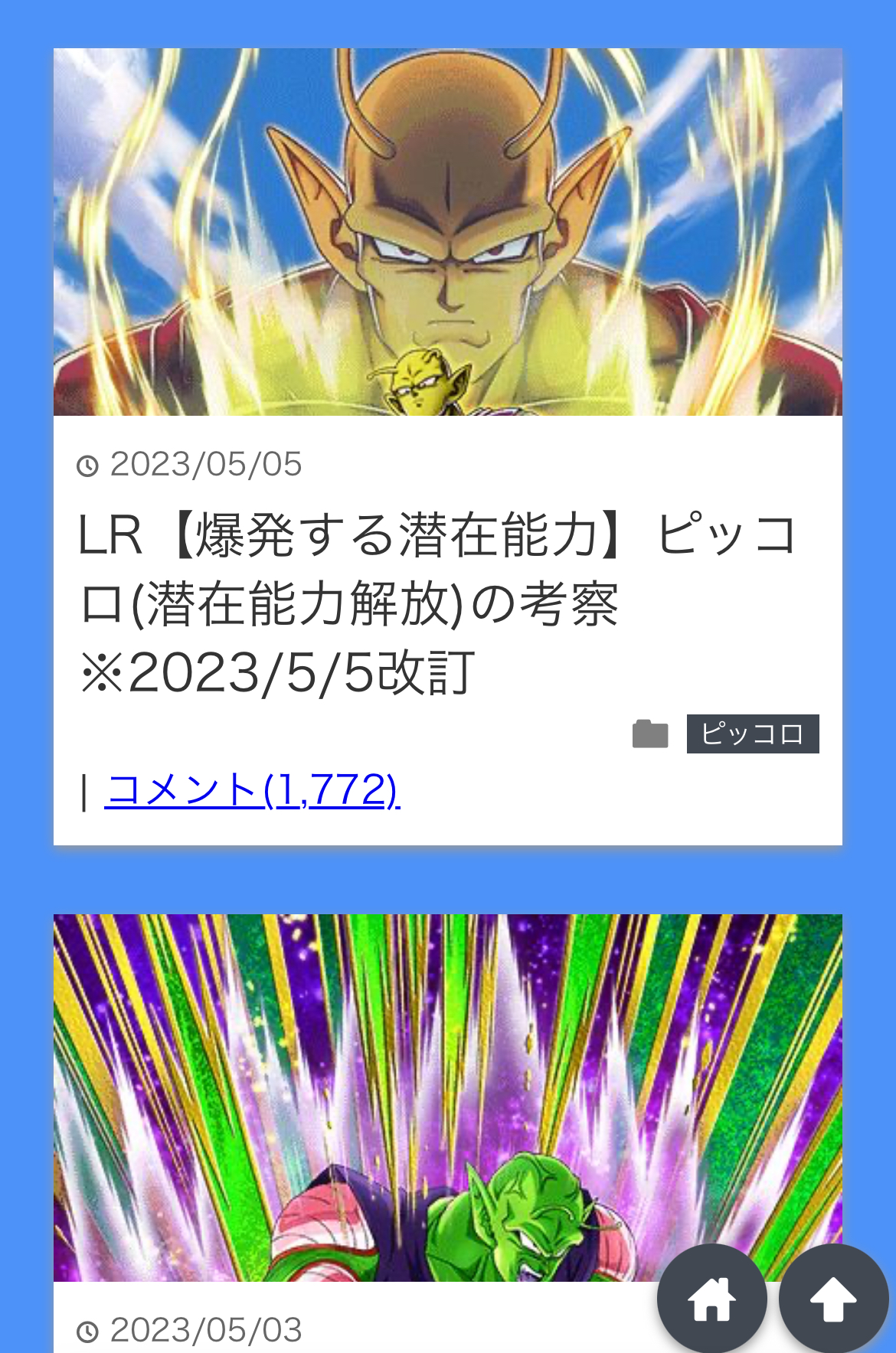Go to the site home page
This screenshot has width=896, height=1353.
point(711,1299)
